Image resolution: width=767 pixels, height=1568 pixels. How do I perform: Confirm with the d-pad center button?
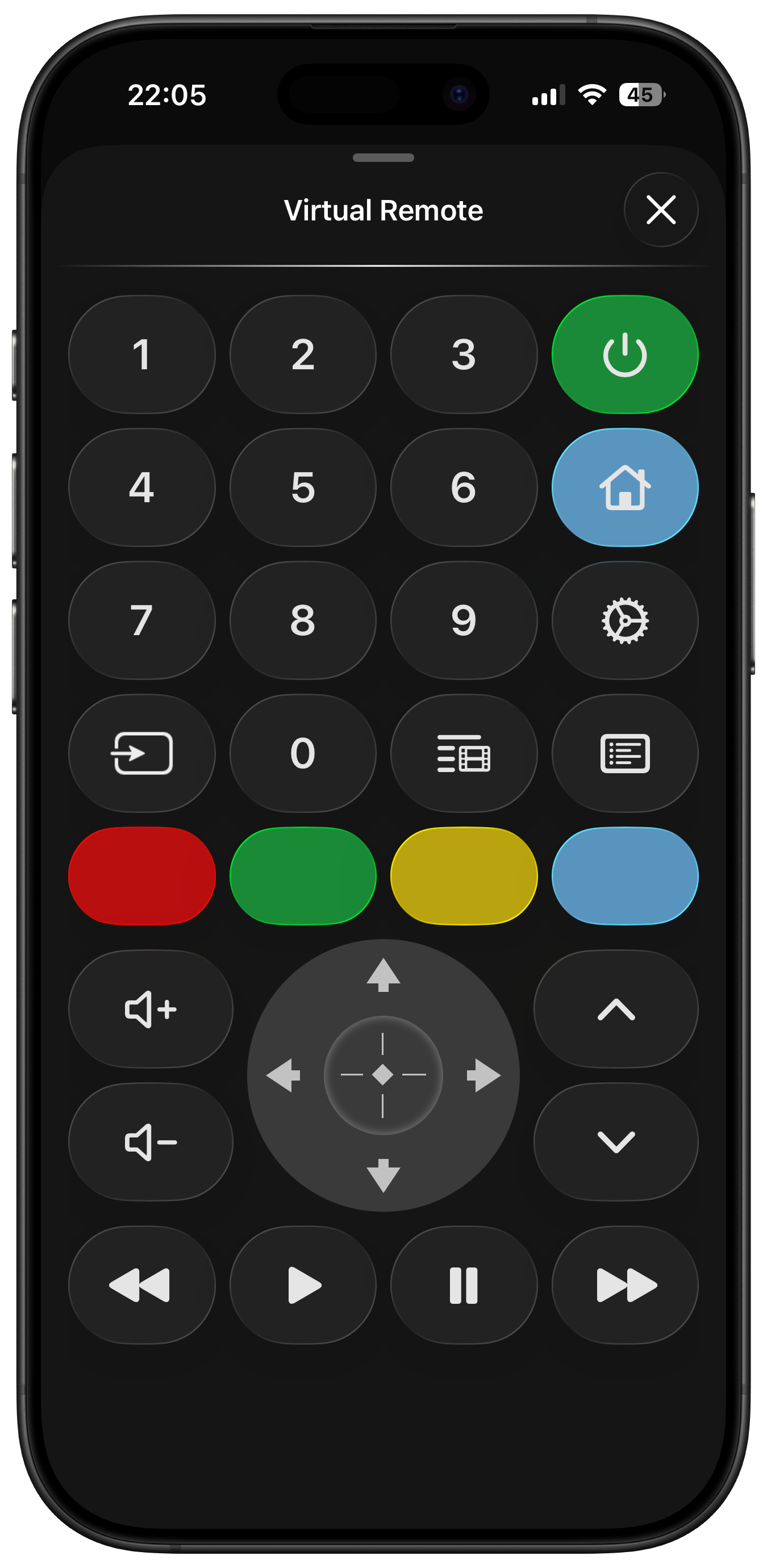[383, 1075]
